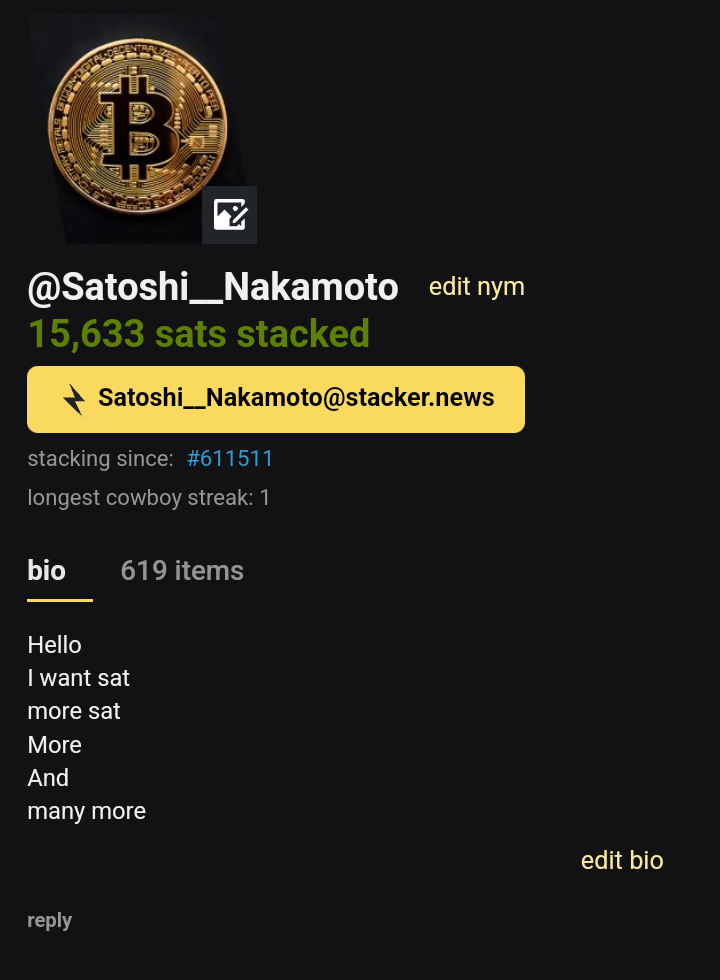This screenshot has width=720, height=980.
Task: Tap the edit profile photo icon
Action: click(229, 215)
